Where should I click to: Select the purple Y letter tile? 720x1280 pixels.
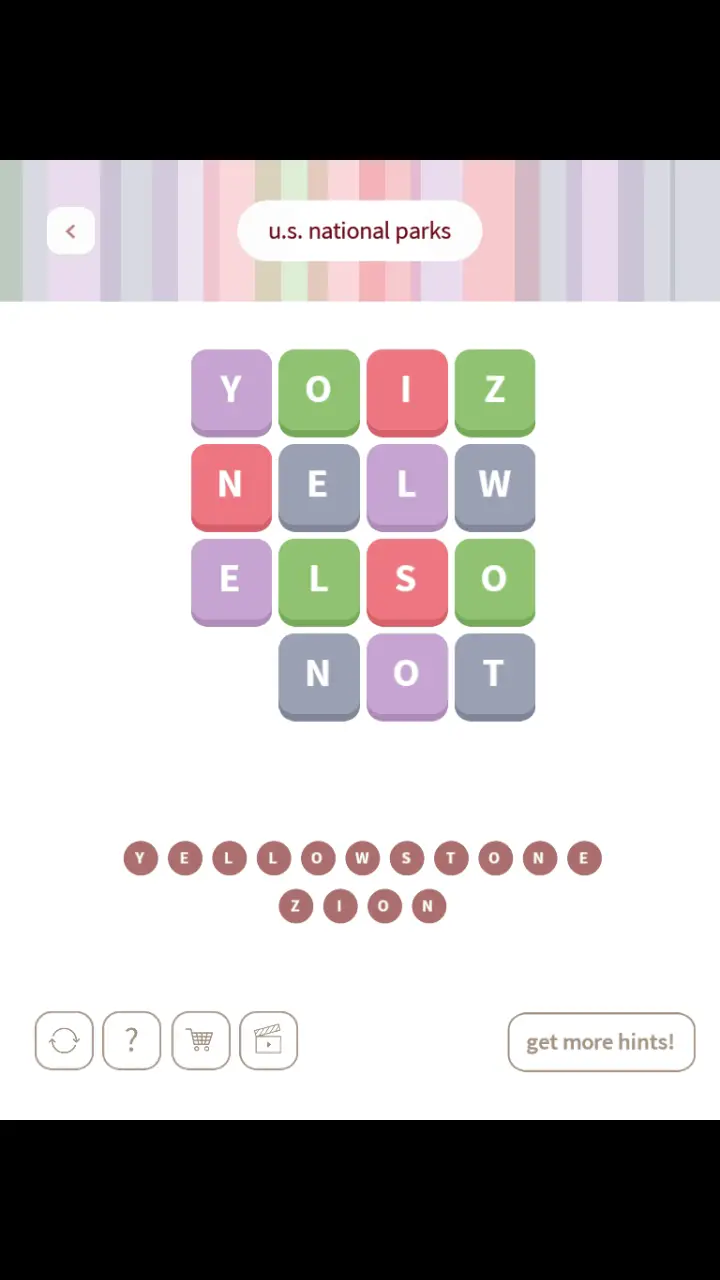(x=231, y=393)
